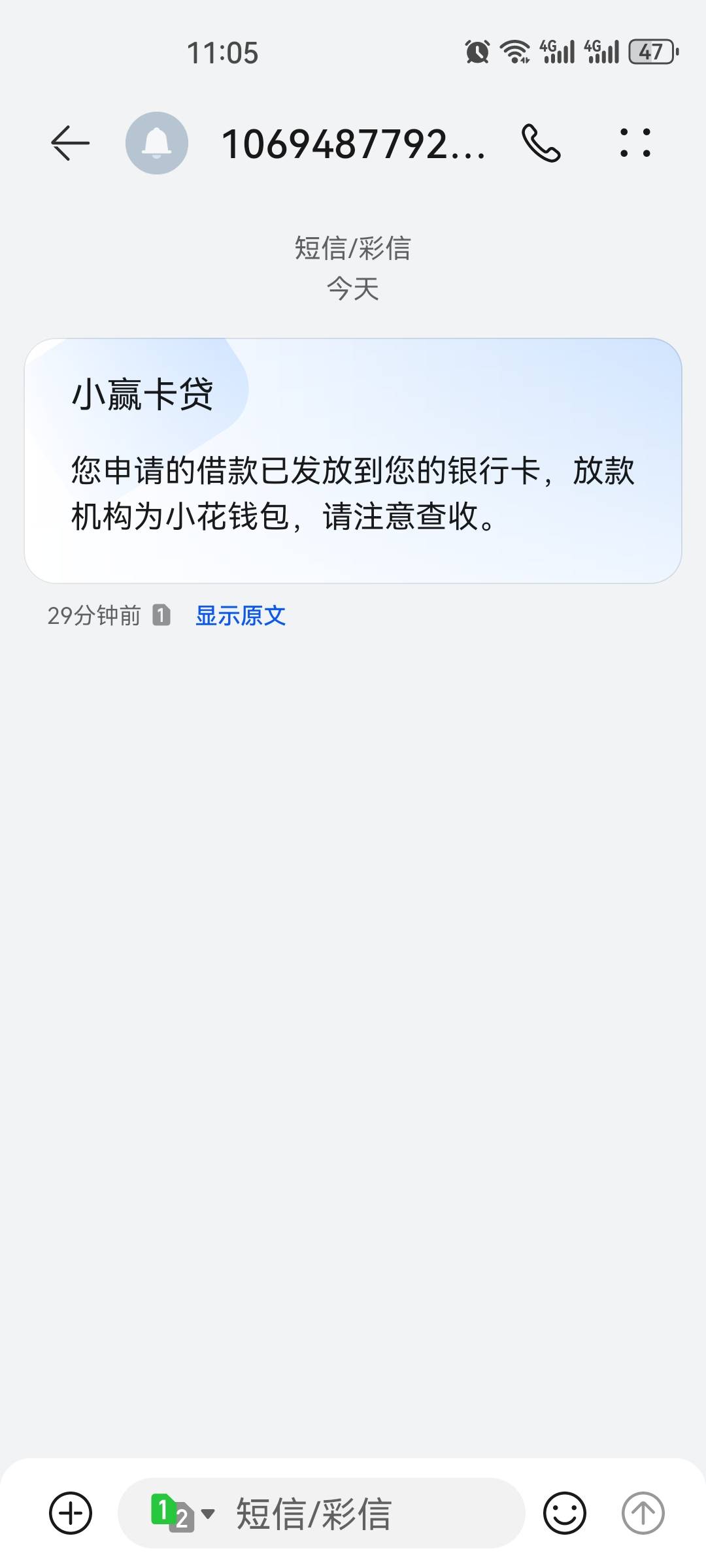The image size is (706, 1568).
Task: Open the plus attachment menu
Action: [x=71, y=1513]
